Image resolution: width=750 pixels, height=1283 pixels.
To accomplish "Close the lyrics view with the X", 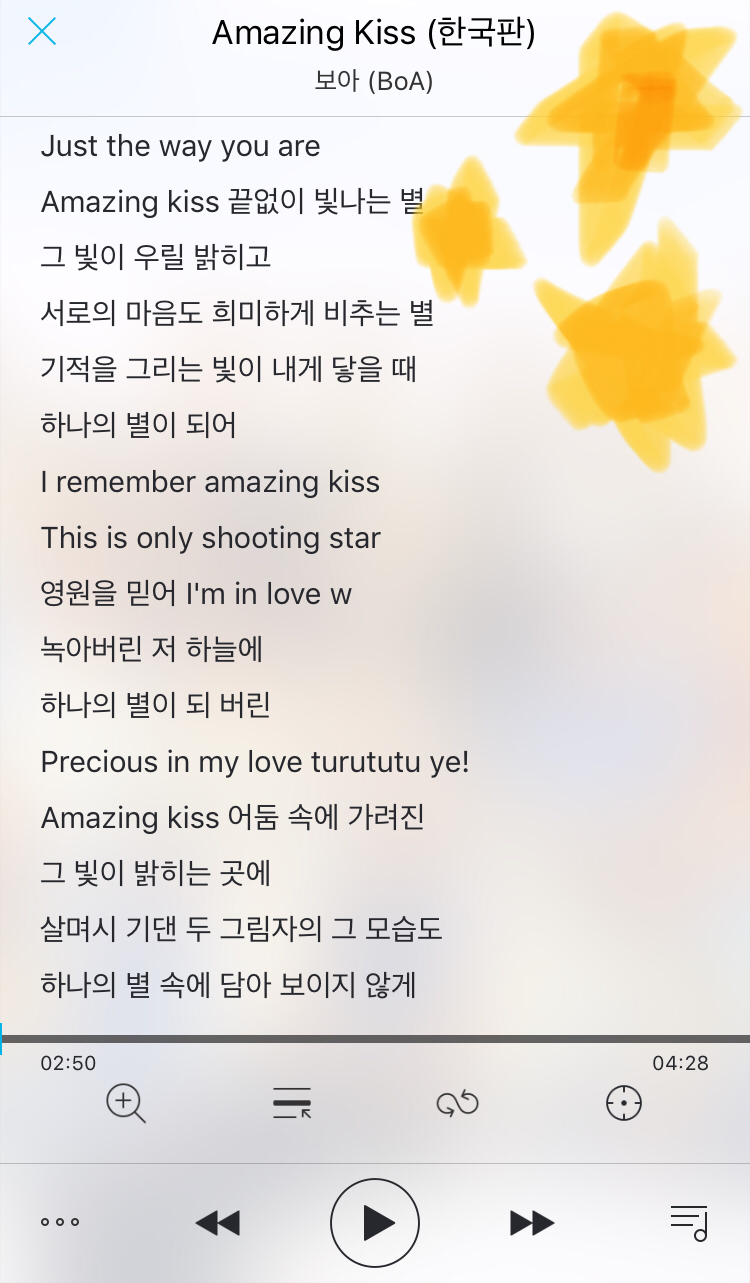I will click(x=42, y=32).
